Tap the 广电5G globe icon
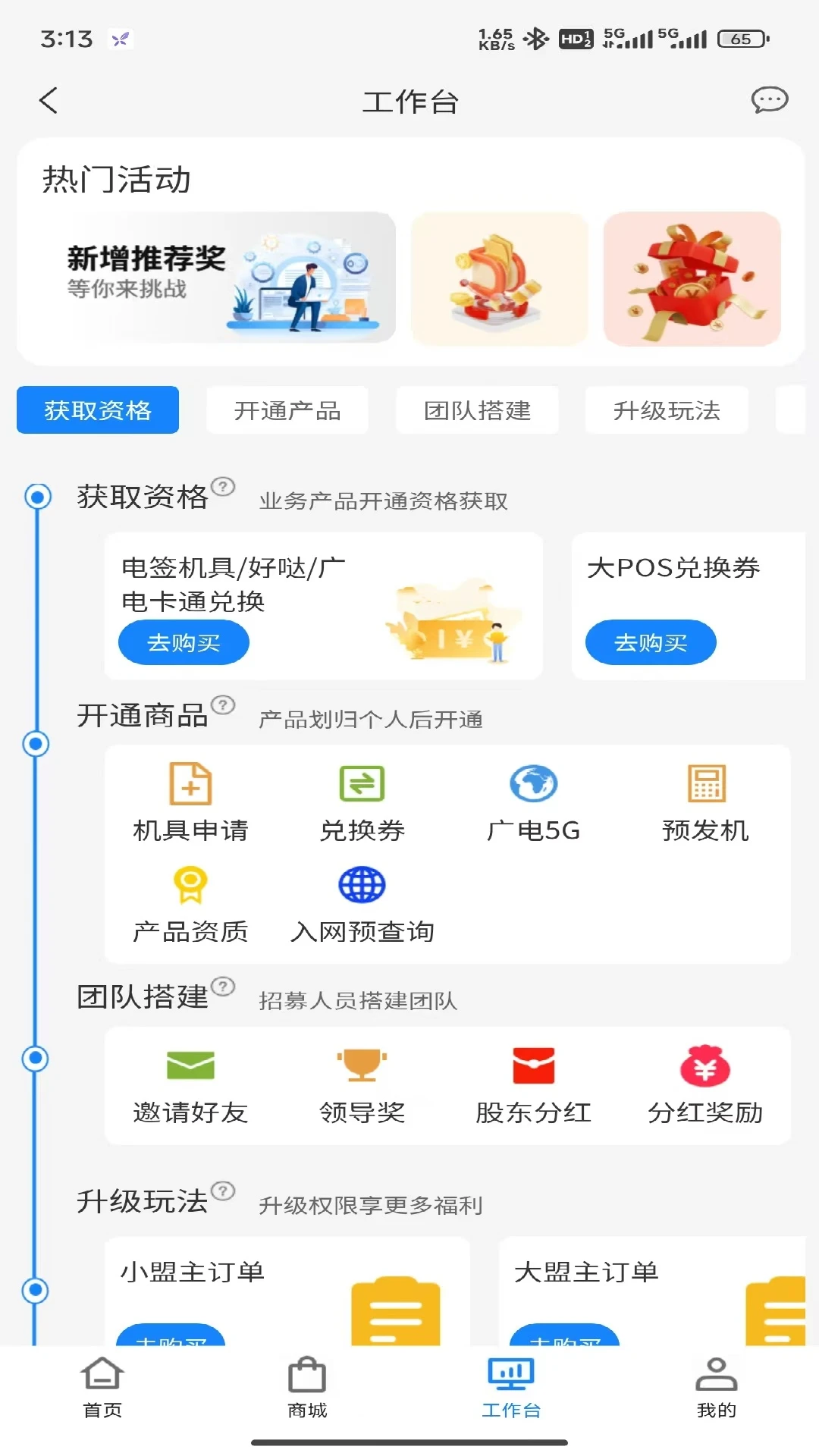The width and height of the screenshot is (819, 1456). (x=533, y=786)
